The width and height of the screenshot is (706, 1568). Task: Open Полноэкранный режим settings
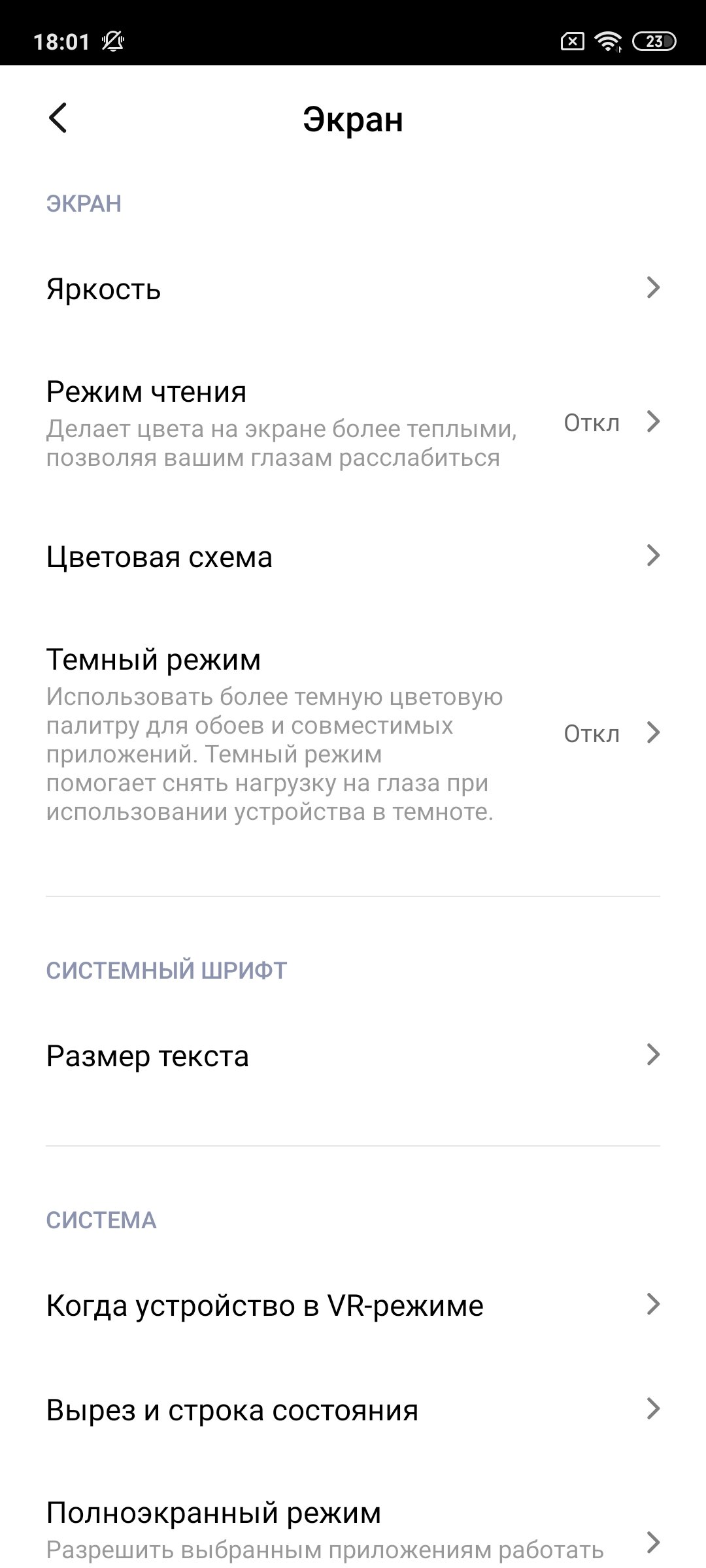(x=353, y=1529)
